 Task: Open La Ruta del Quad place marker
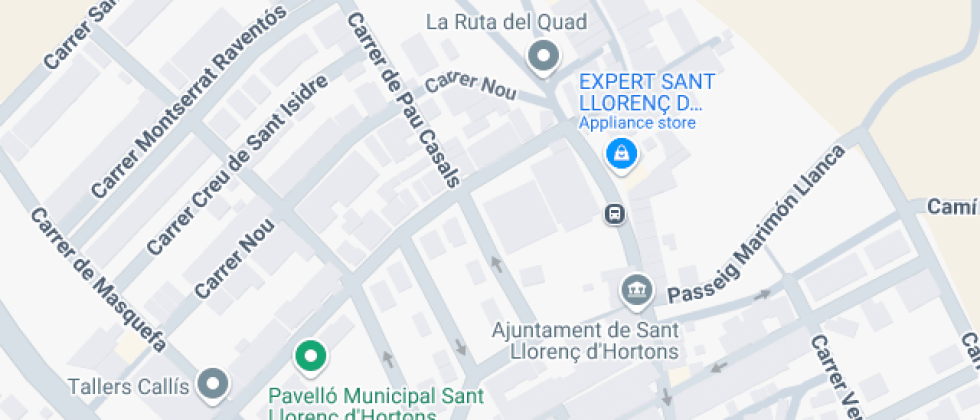543,56
